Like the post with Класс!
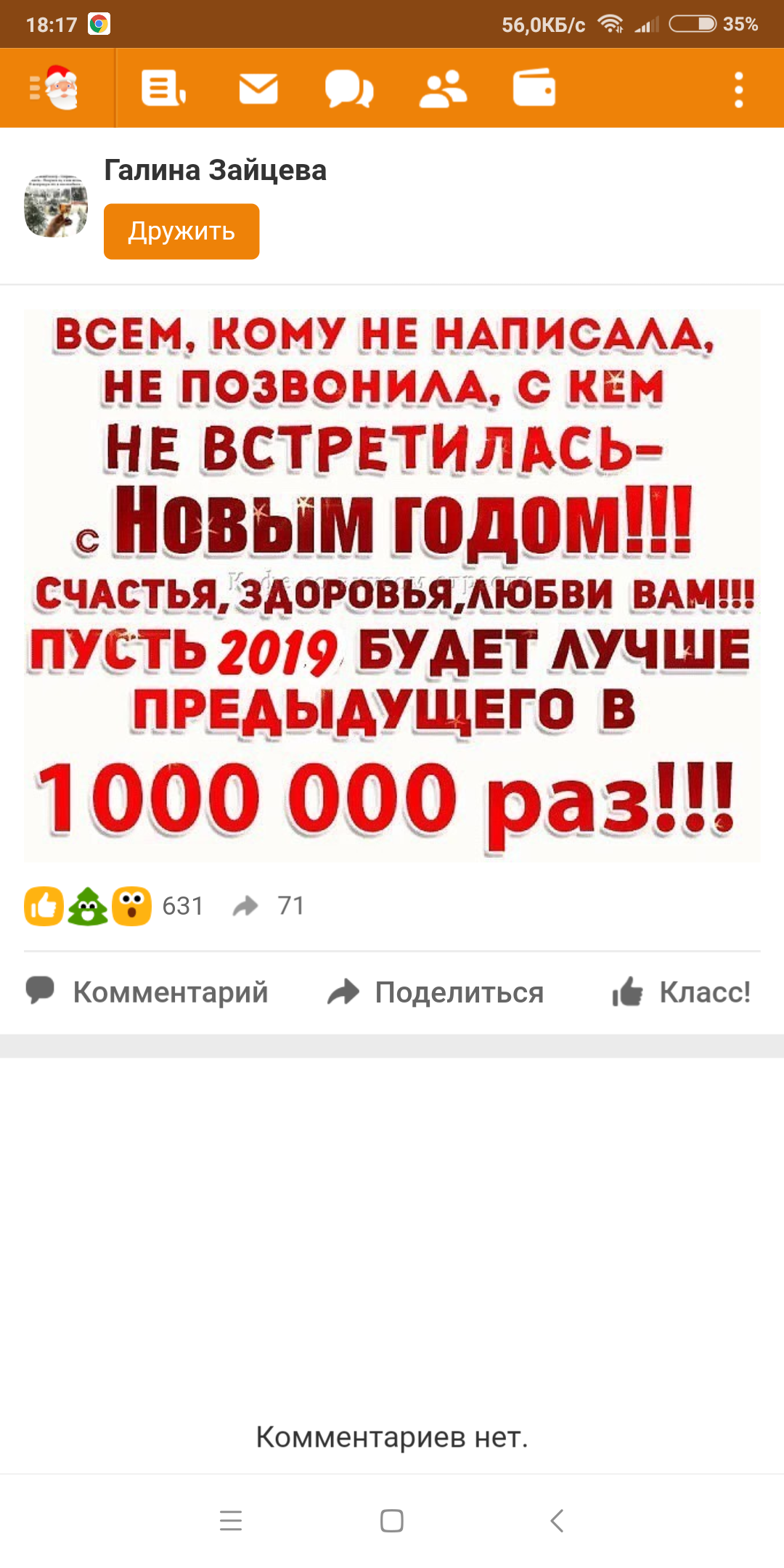 point(681,992)
